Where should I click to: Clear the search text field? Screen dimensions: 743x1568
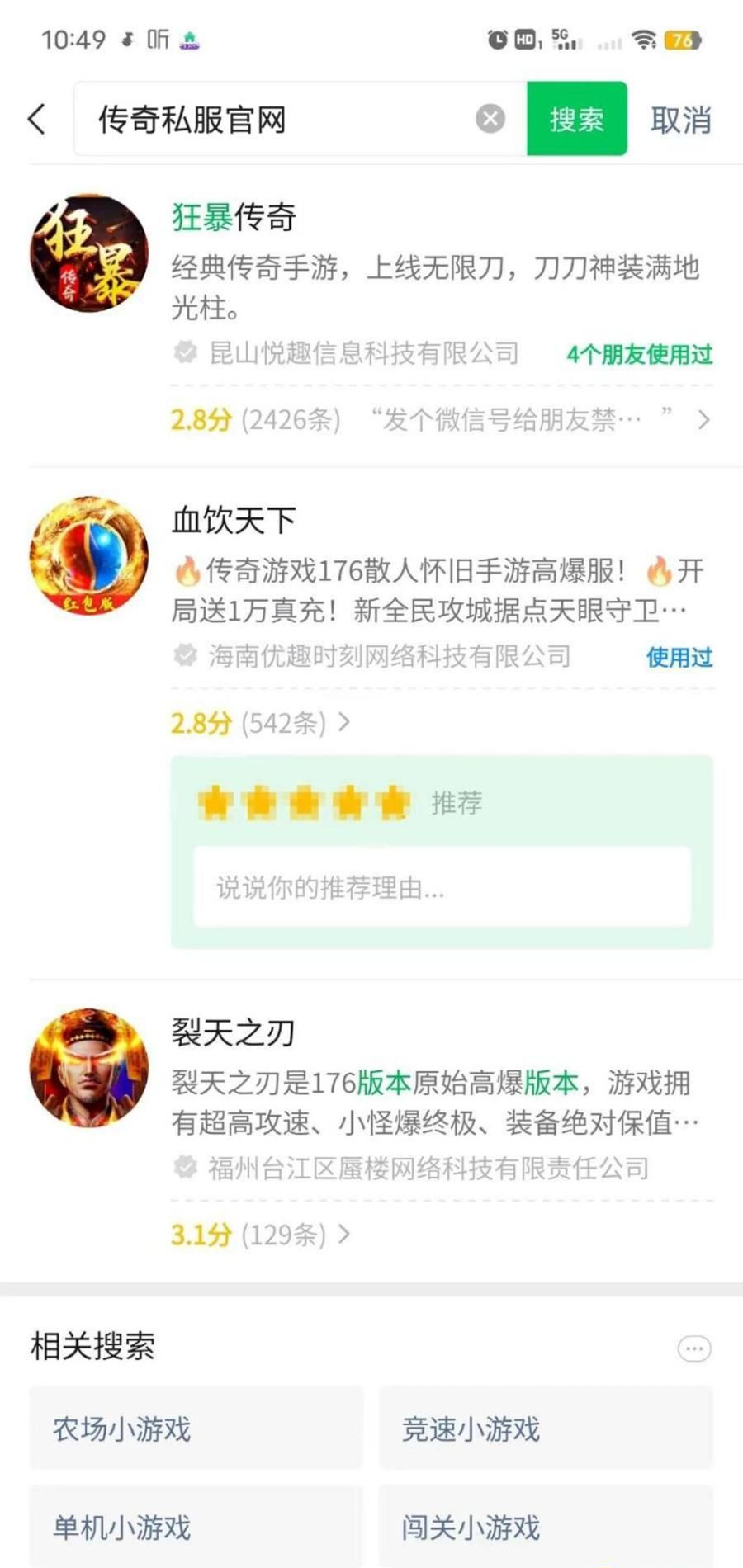pyautogui.click(x=490, y=119)
